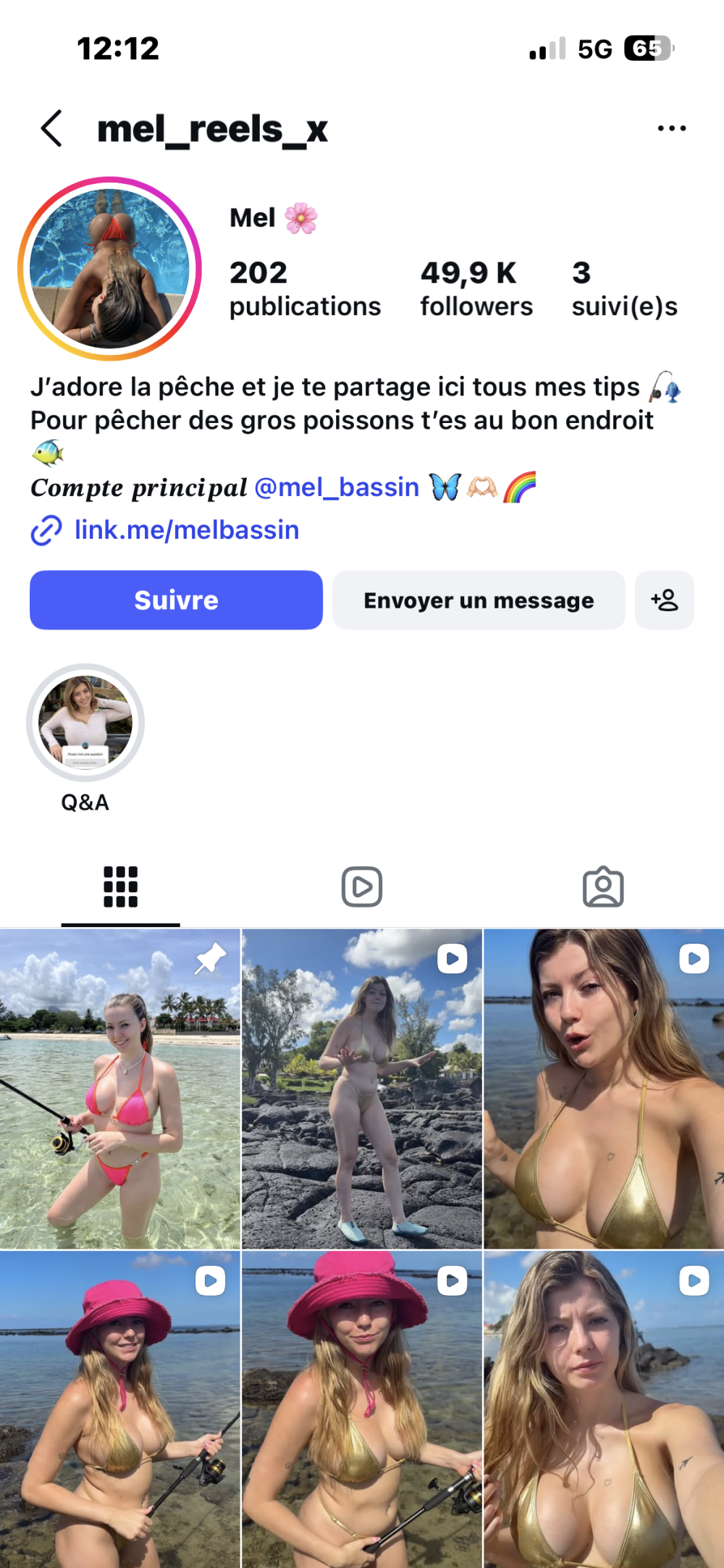Switch to the tagged photos tab

[603, 886]
